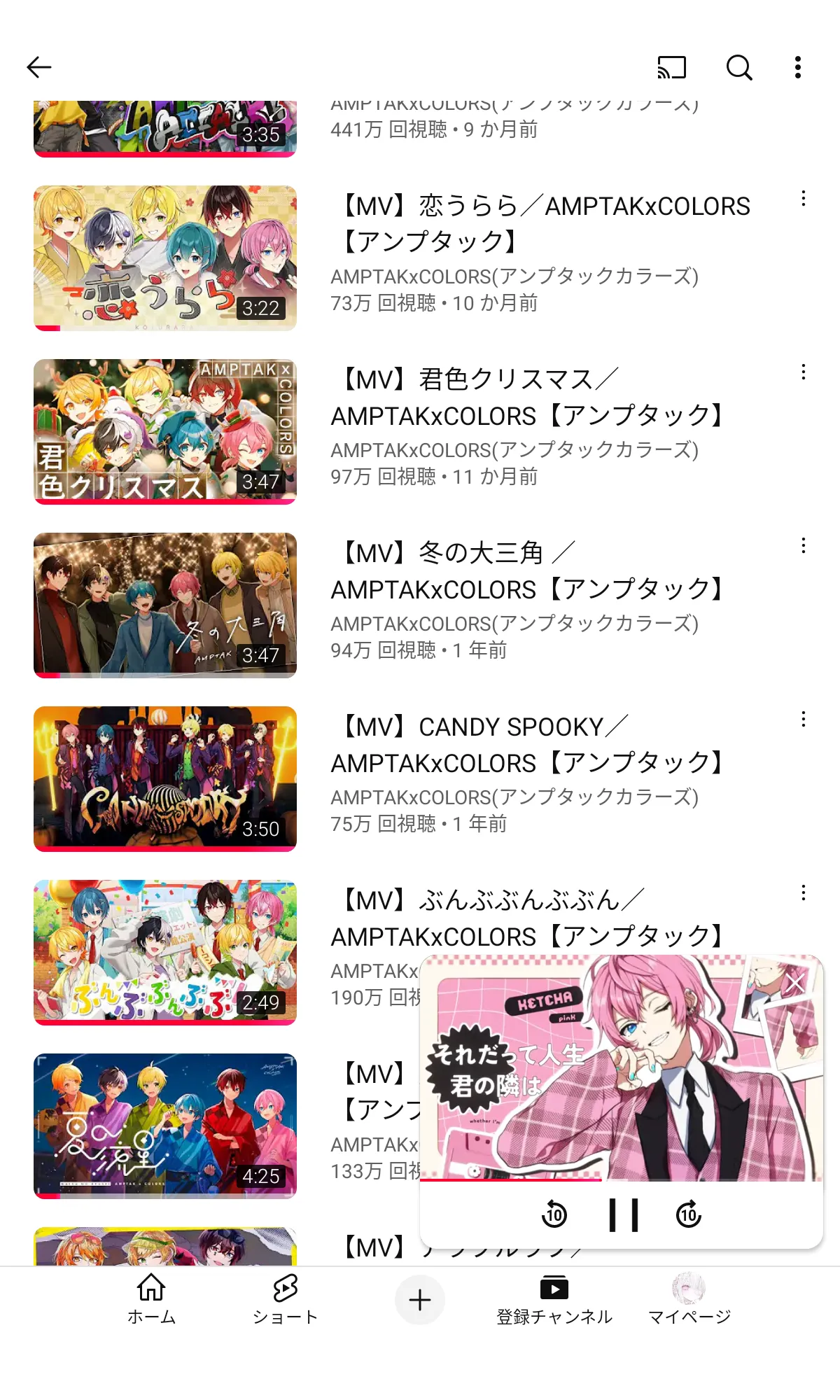Open the ぶんぶぶんぶぶん video thumbnail
The width and height of the screenshot is (840, 1400).
(165, 953)
